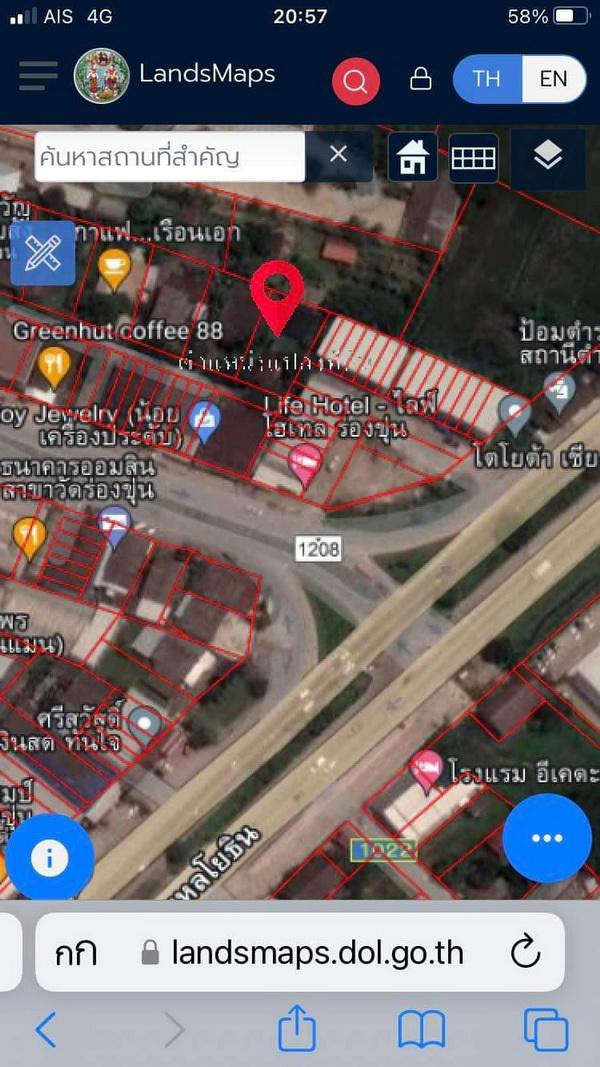Screen dimensions: 600x1067
Task: Switch language to EN
Action: pyautogui.click(x=553, y=79)
